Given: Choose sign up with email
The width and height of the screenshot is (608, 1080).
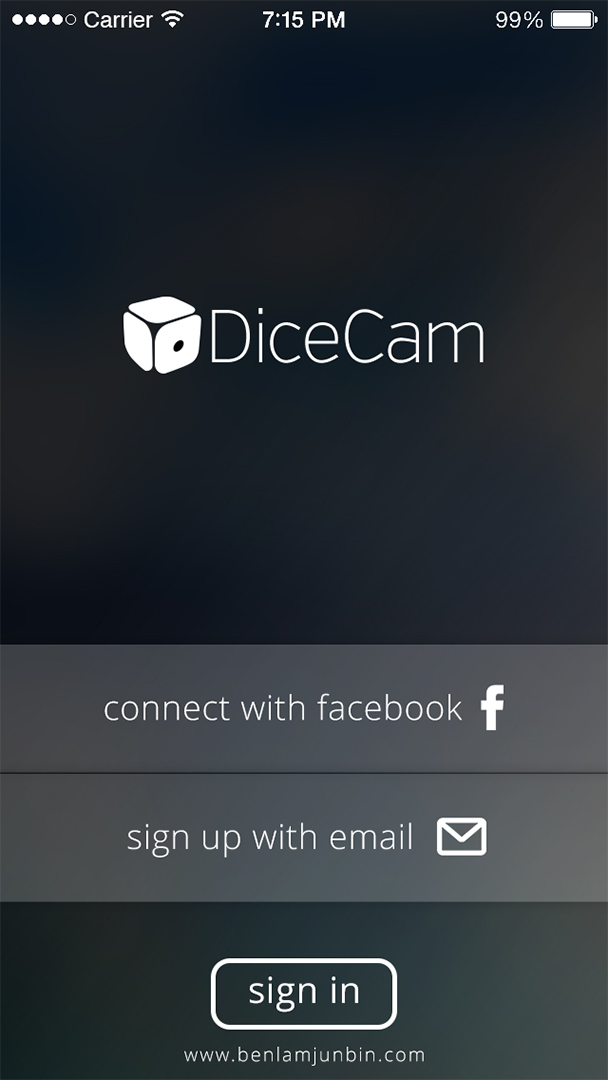Looking at the screenshot, I should 304,837.
